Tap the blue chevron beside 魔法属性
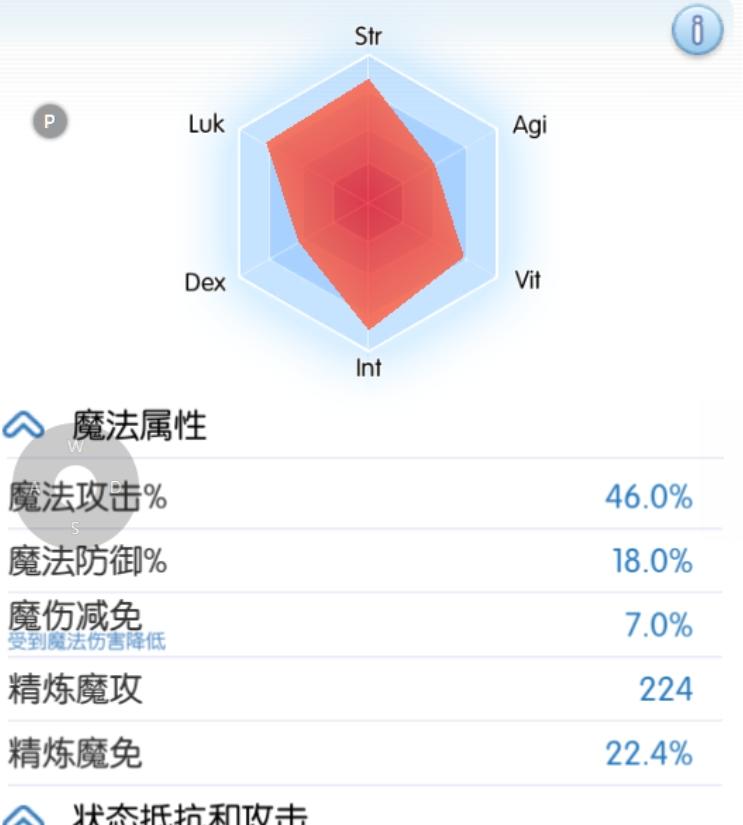The width and height of the screenshot is (743, 825). pos(24,424)
